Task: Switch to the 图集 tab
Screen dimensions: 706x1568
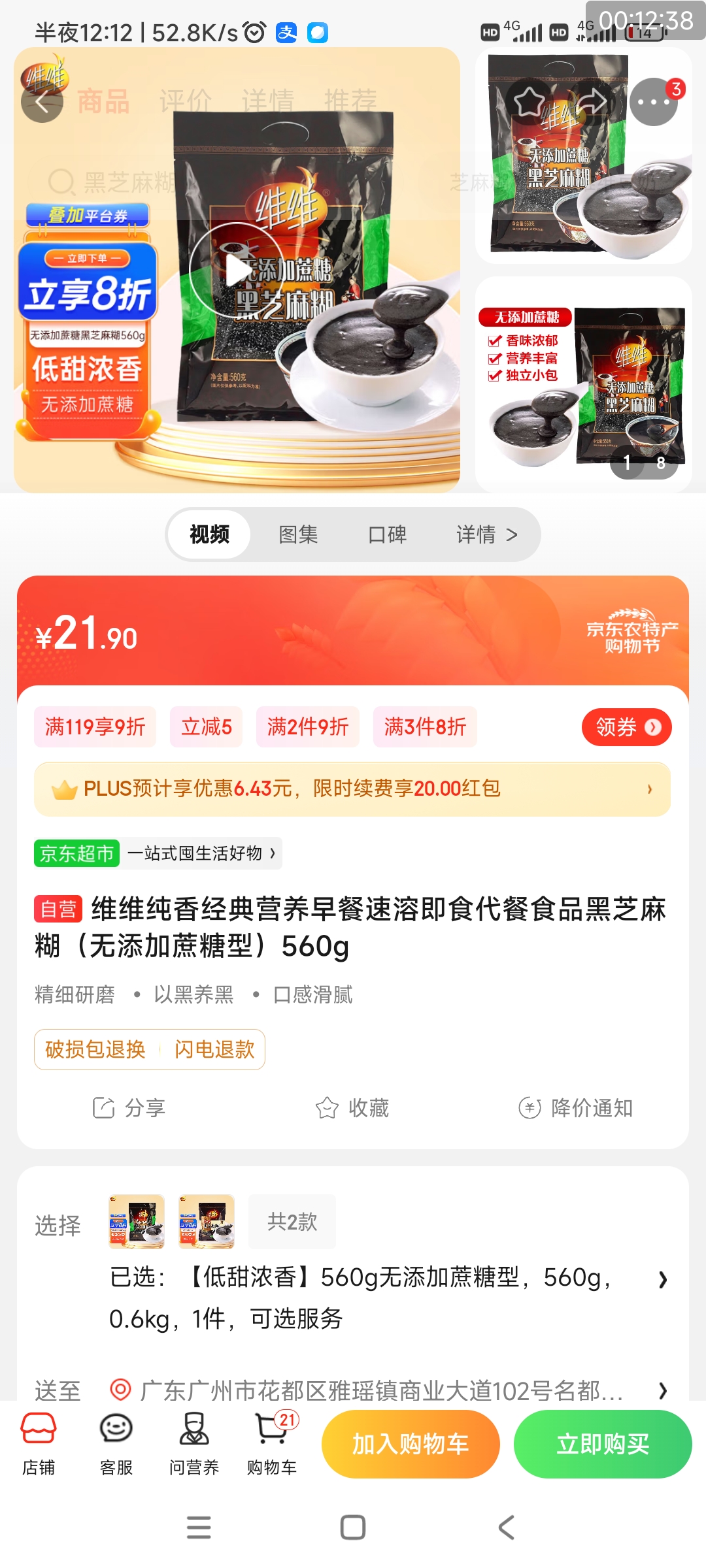Action: click(x=298, y=534)
